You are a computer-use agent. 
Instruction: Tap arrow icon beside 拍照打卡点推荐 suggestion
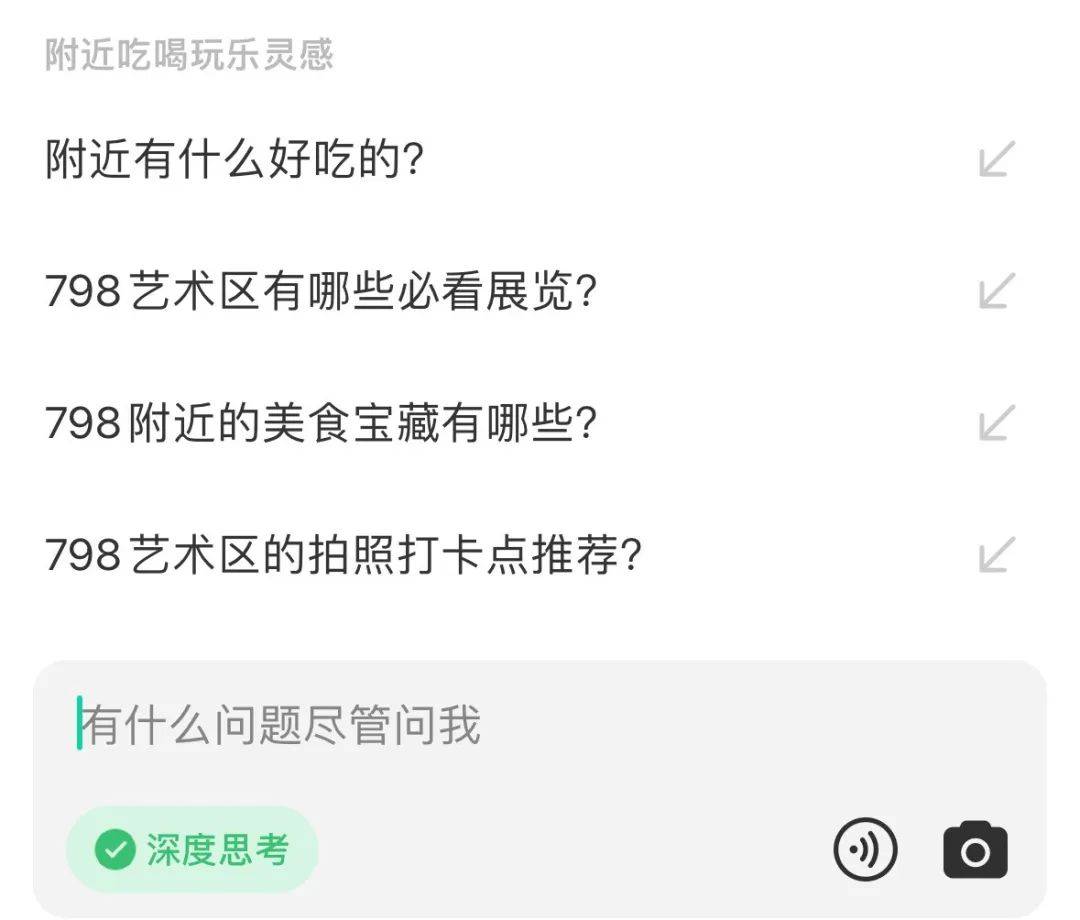pyautogui.click(x=996, y=555)
